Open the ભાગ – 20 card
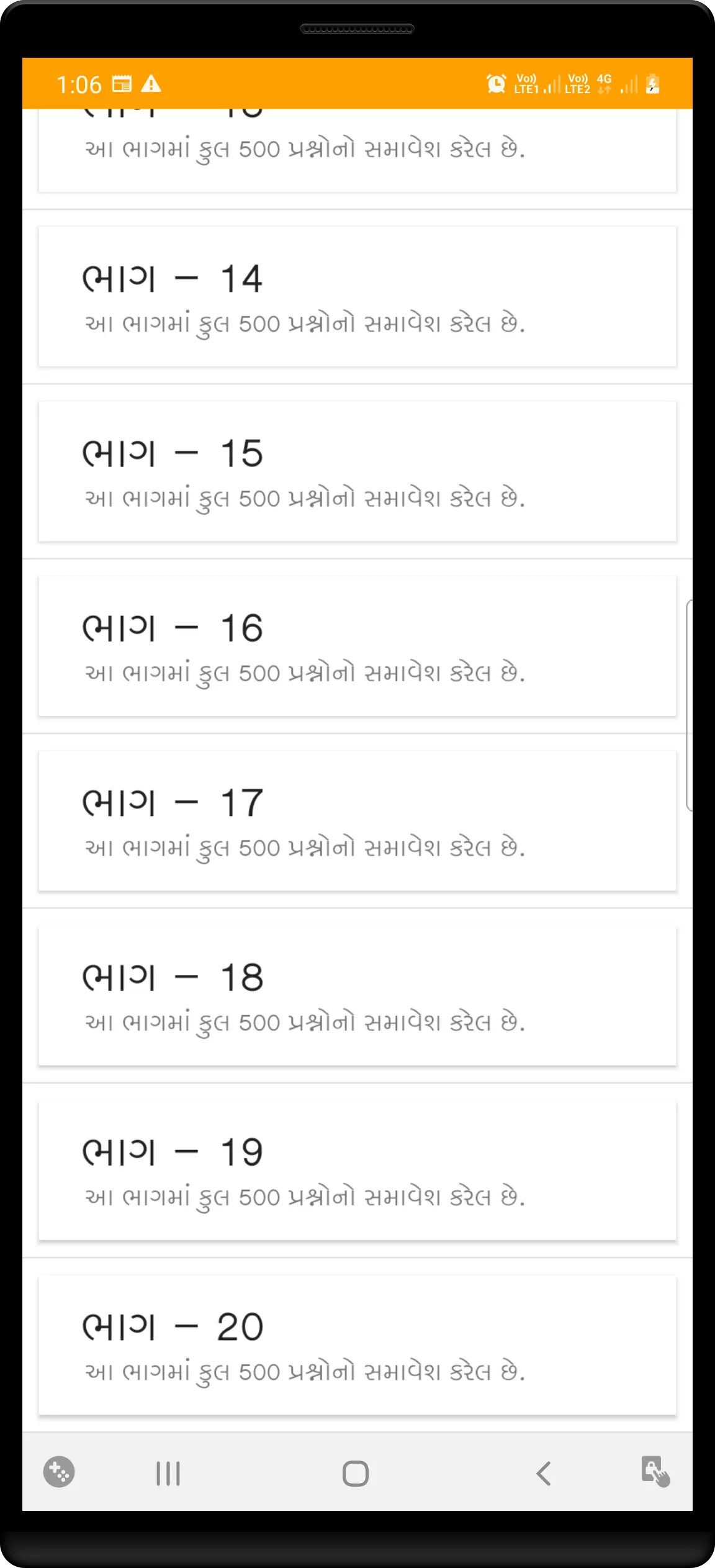Image resolution: width=715 pixels, height=1568 pixels. pyautogui.click(x=357, y=1345)
